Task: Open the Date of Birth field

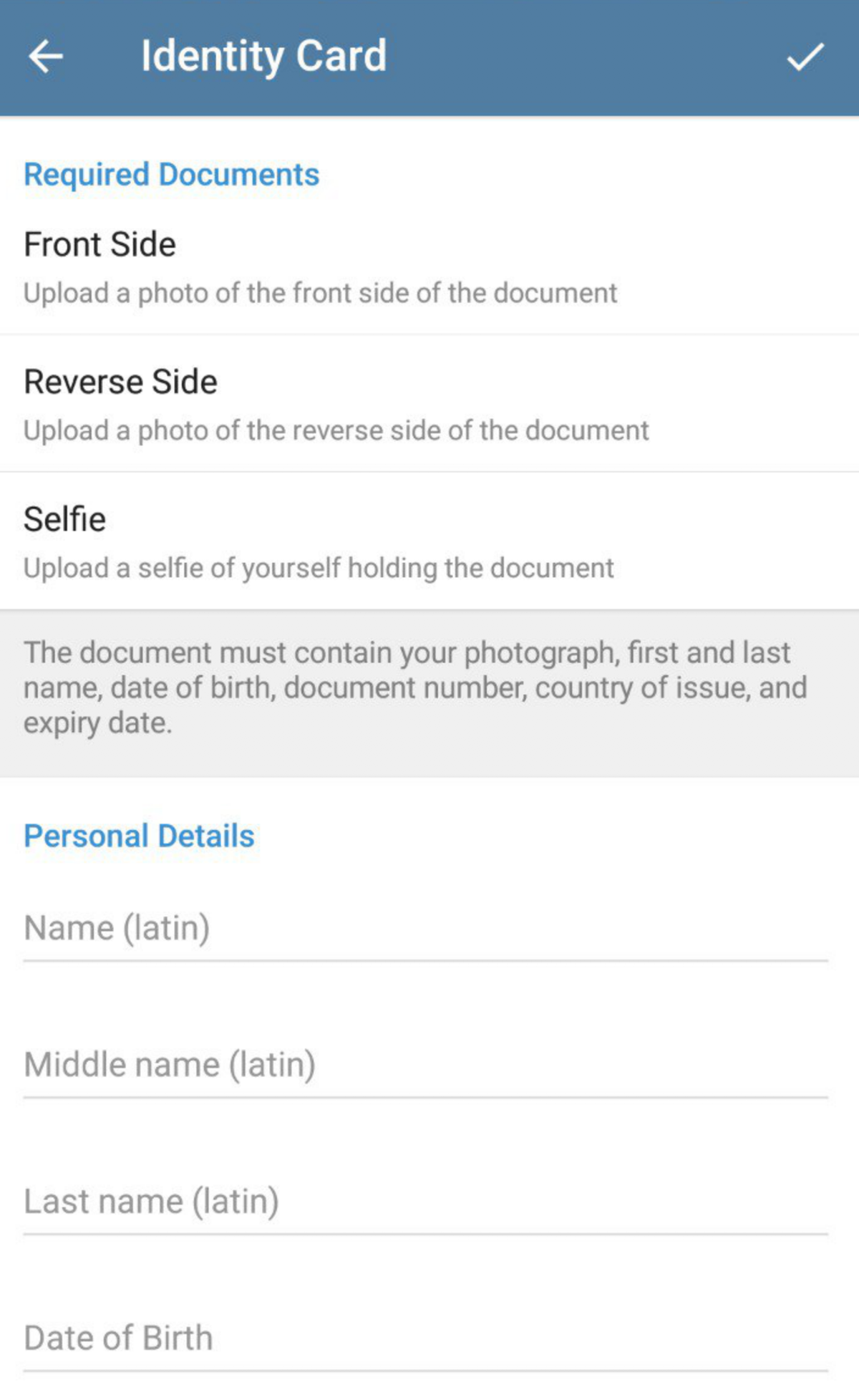Action: coord(425,1338)
